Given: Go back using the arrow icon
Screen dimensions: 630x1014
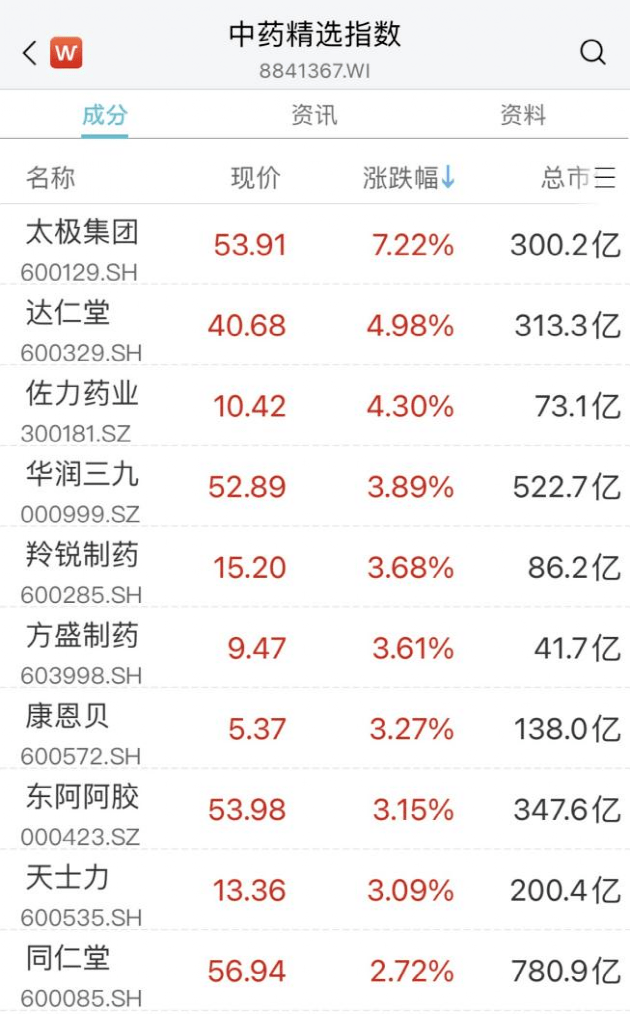Looking at the screenshot, I should (x=29, y=52).
